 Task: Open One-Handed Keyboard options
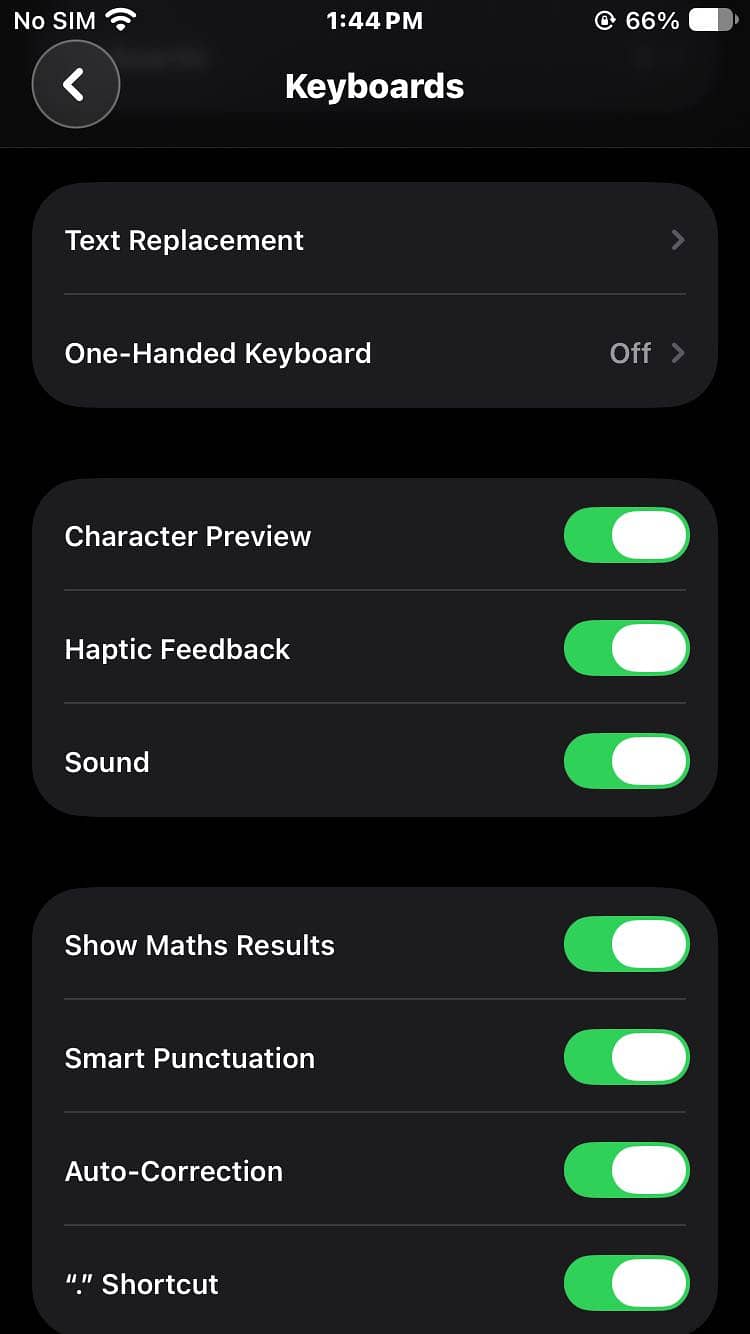click(375, 353)
